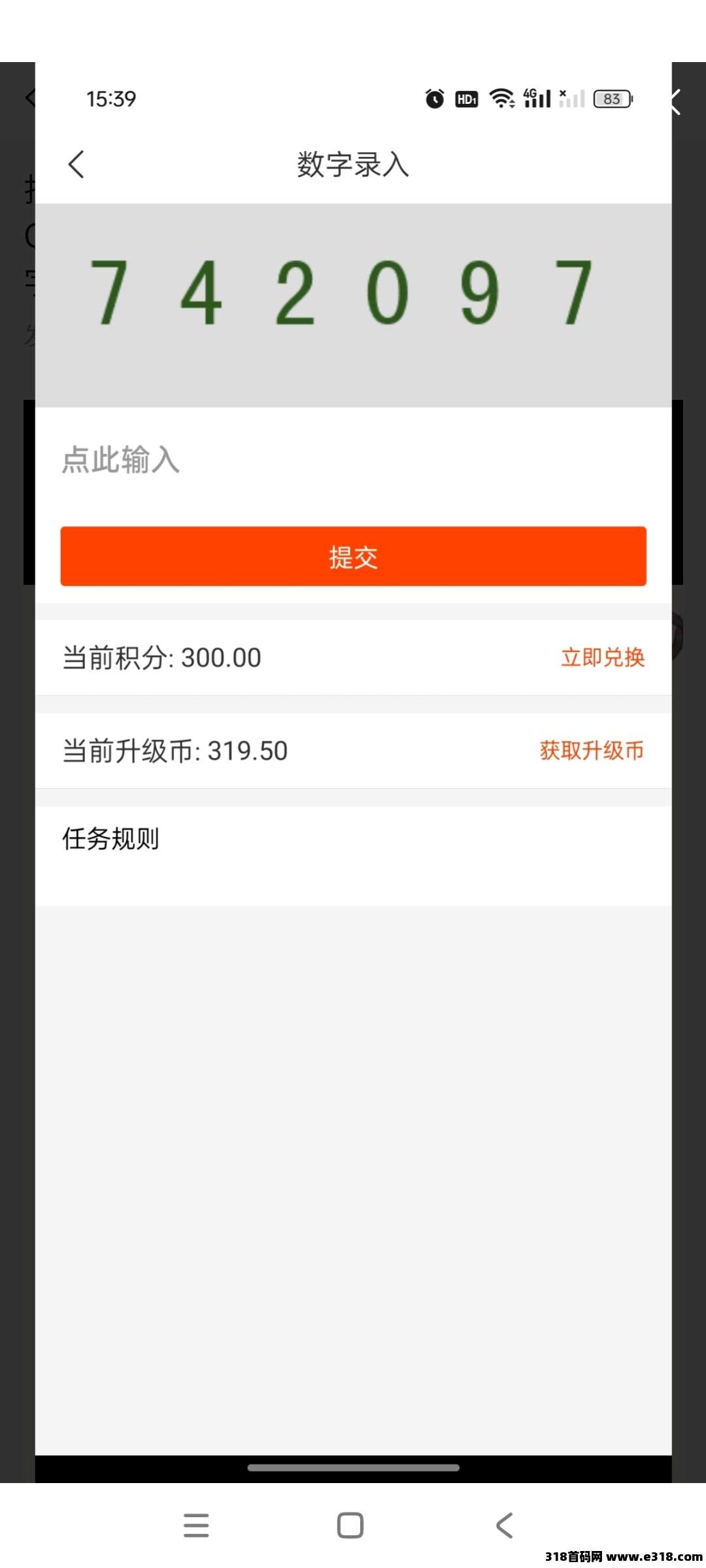706x1568 pixels.
Task: Open the recent apps menu
Action: point(196,1526)
